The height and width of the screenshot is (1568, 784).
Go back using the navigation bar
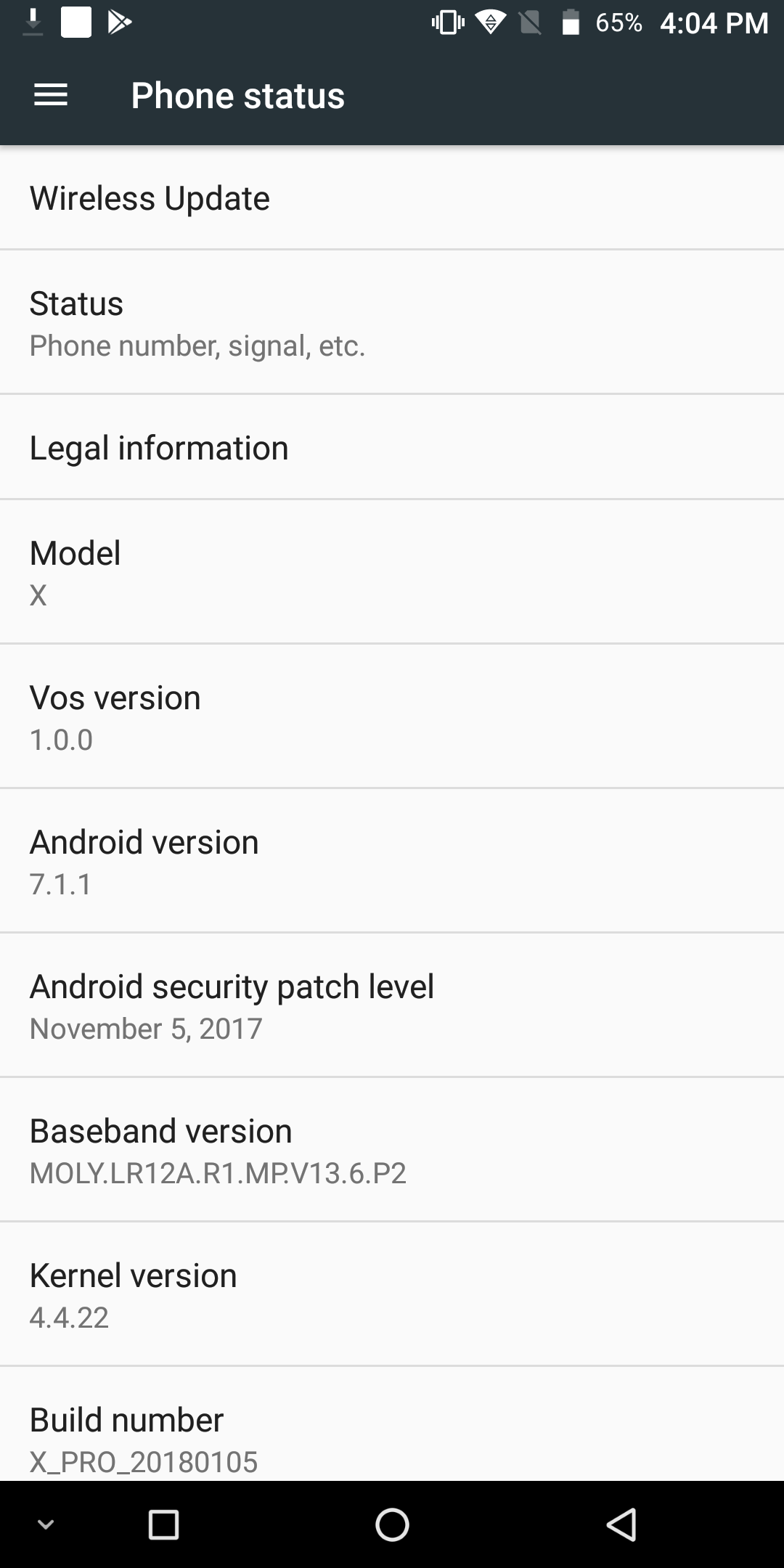point(621,1524)
